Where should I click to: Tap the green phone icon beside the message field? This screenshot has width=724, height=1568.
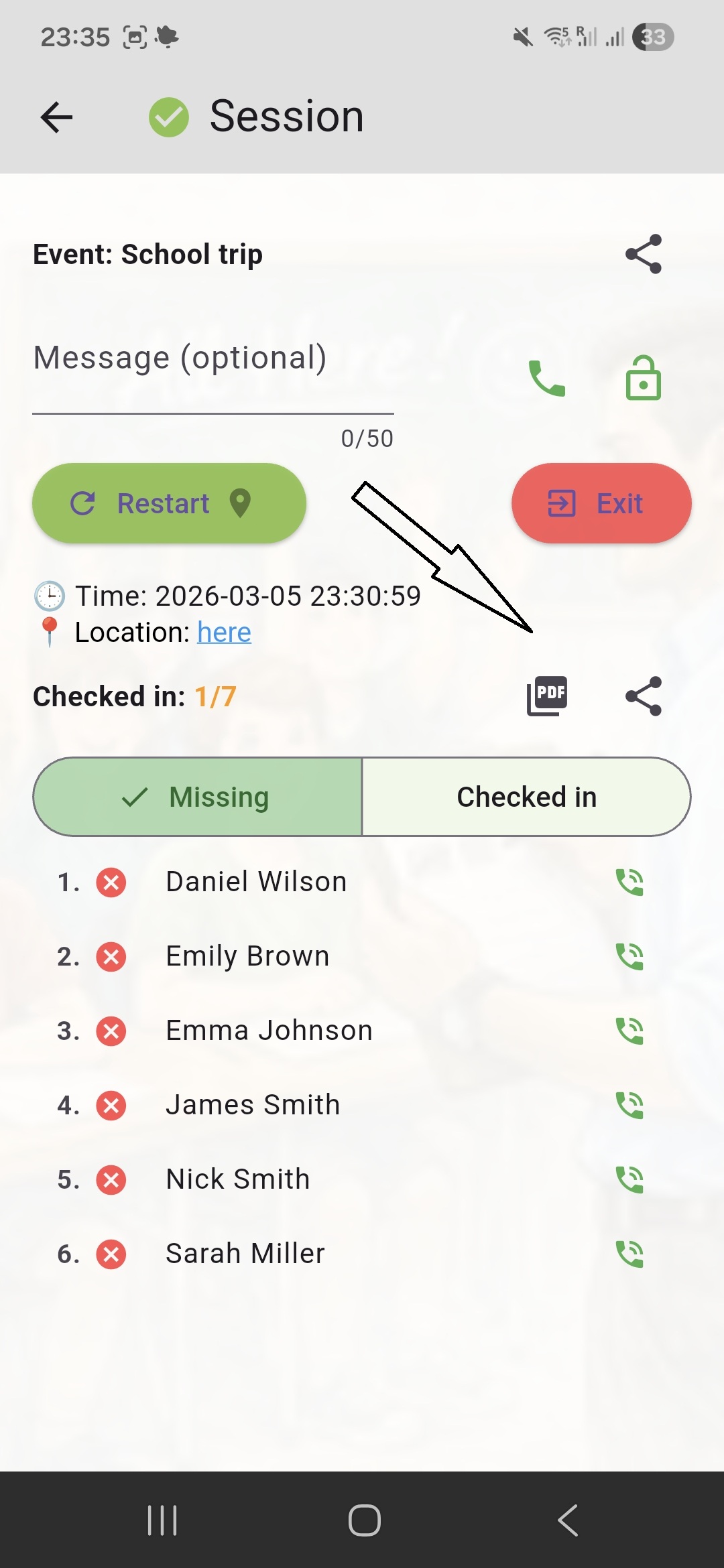tap(546, 378)
